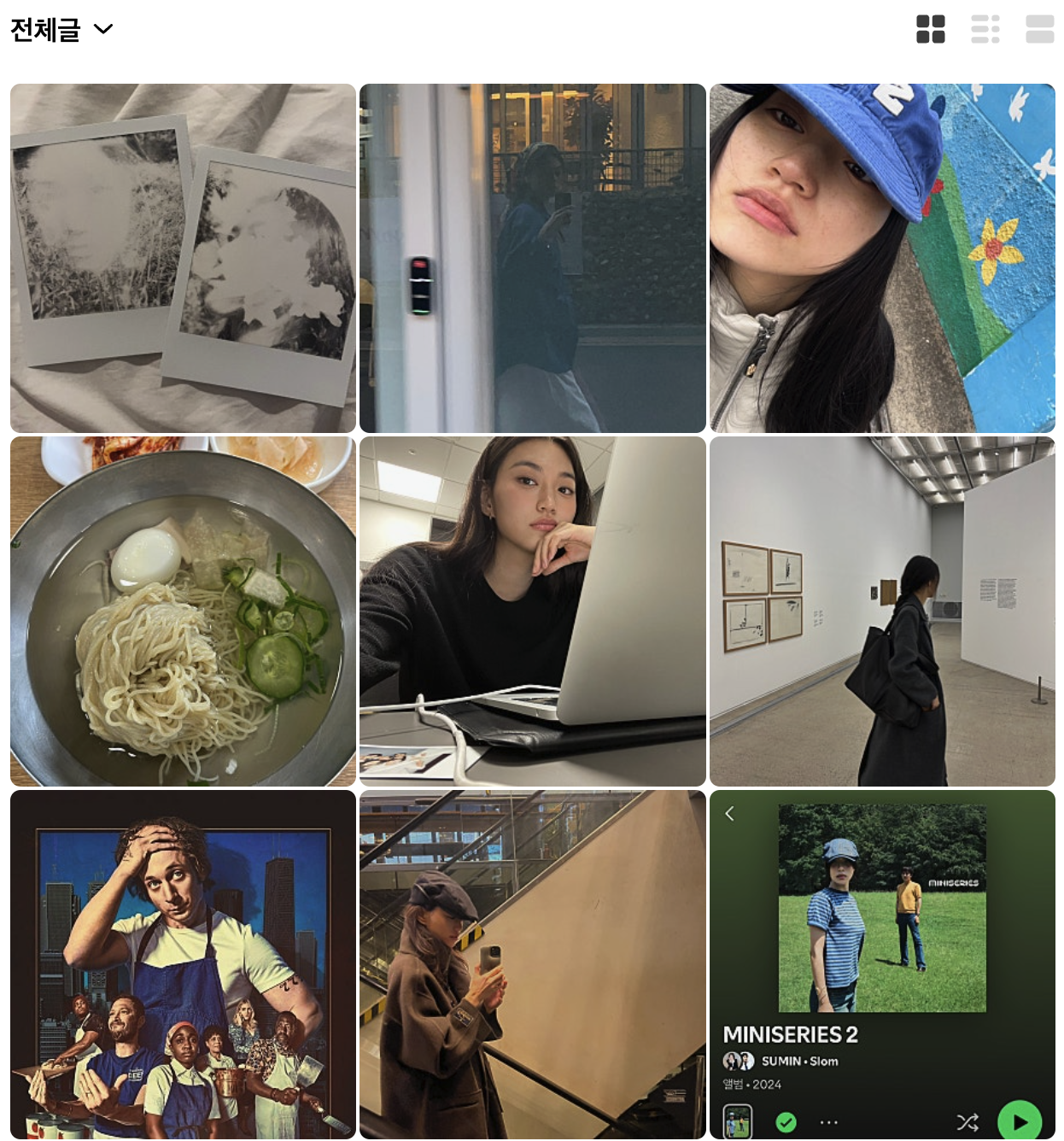Open the post with woman at laptop
Screen dimensions: 1064x1141
coord(532,611)
